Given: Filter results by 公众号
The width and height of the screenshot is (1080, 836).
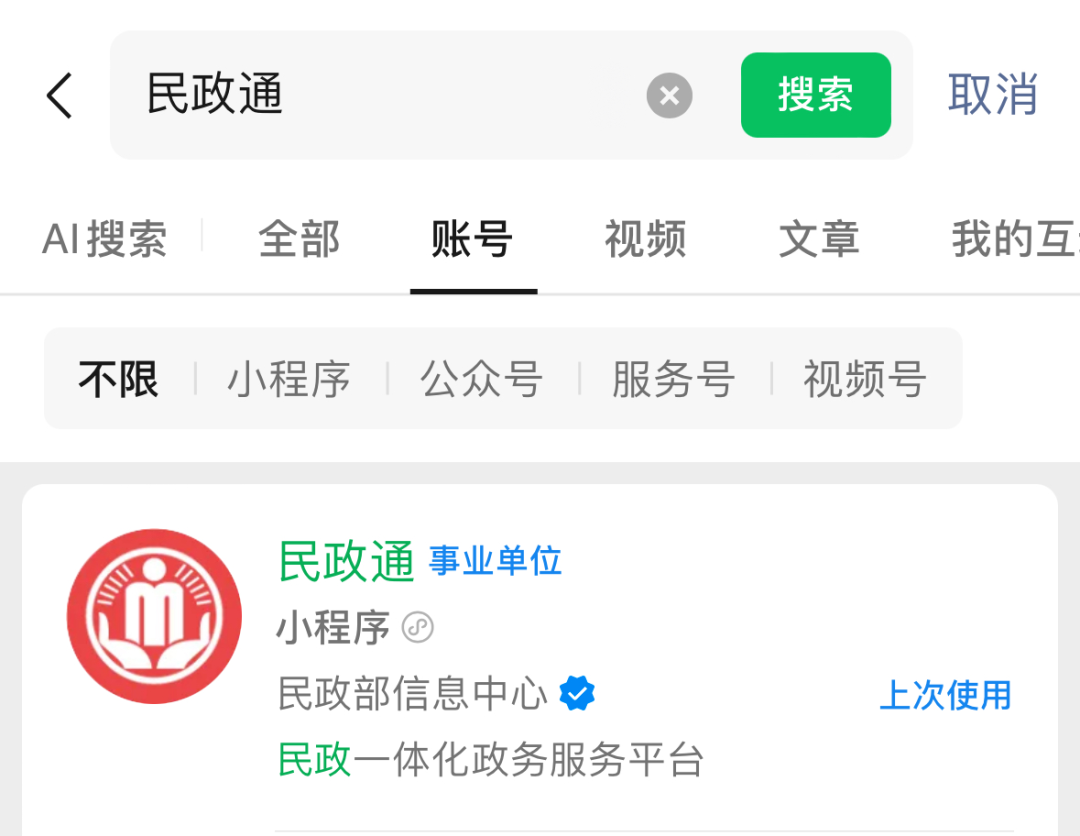Looking at the screenshot, I should [481, 379].
